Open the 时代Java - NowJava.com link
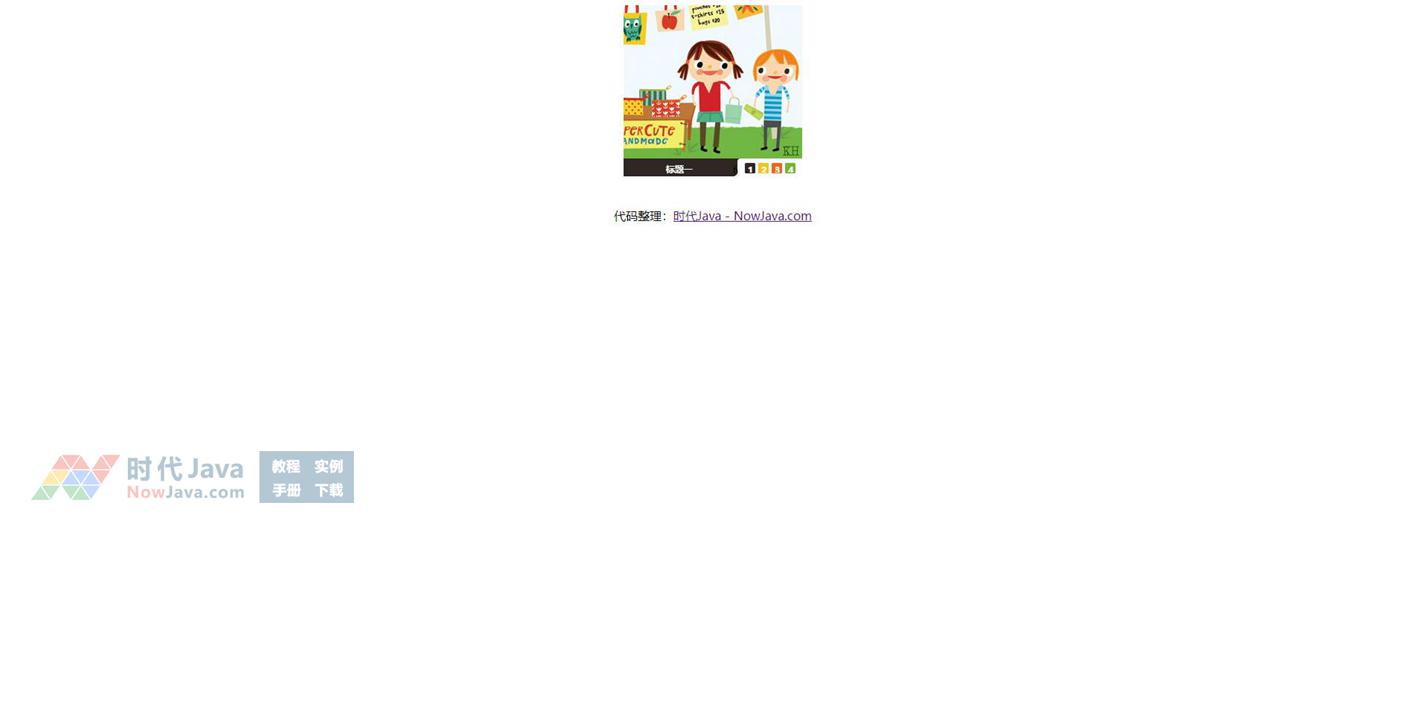The image size is (1425, 718). (742, 216)
